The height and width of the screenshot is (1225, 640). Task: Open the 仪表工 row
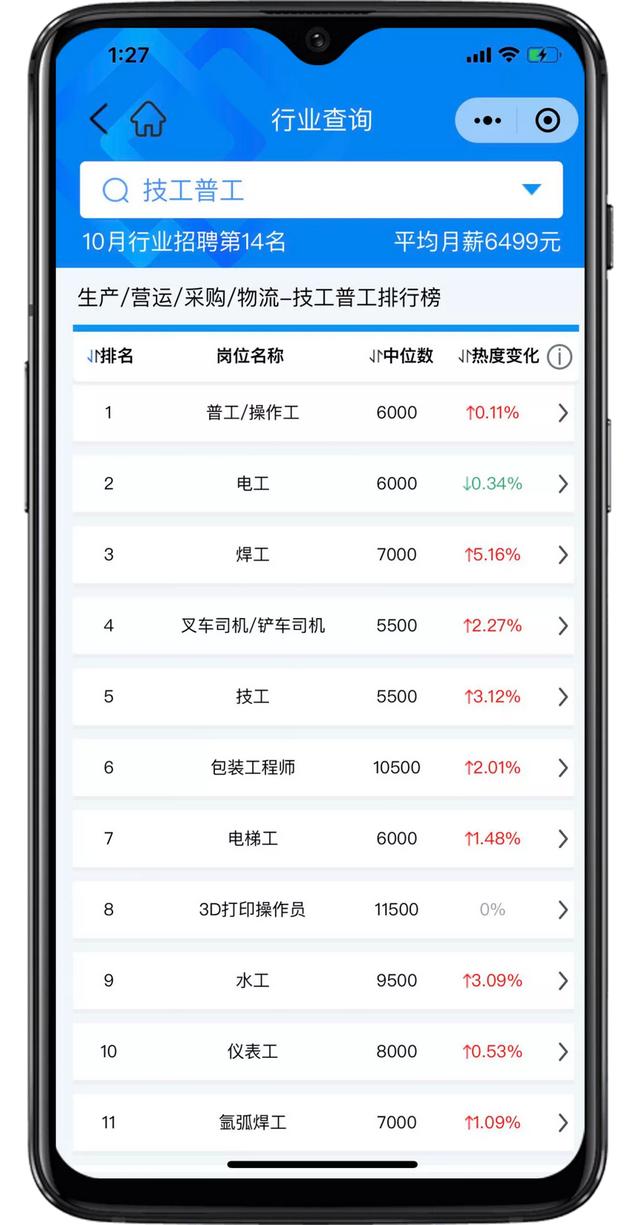[322, 1052]
